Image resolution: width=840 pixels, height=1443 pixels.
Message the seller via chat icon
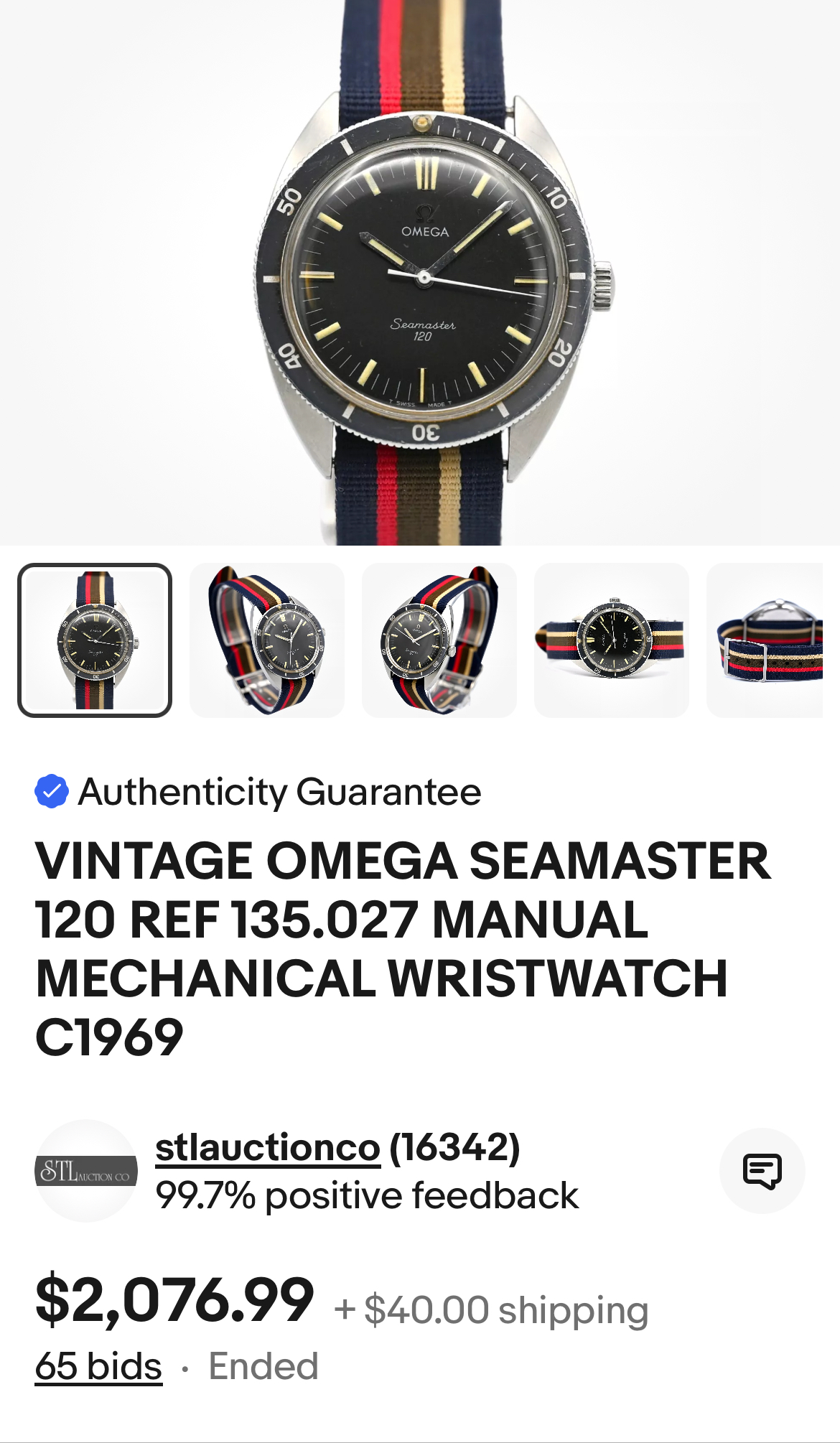pos(762,1171)
